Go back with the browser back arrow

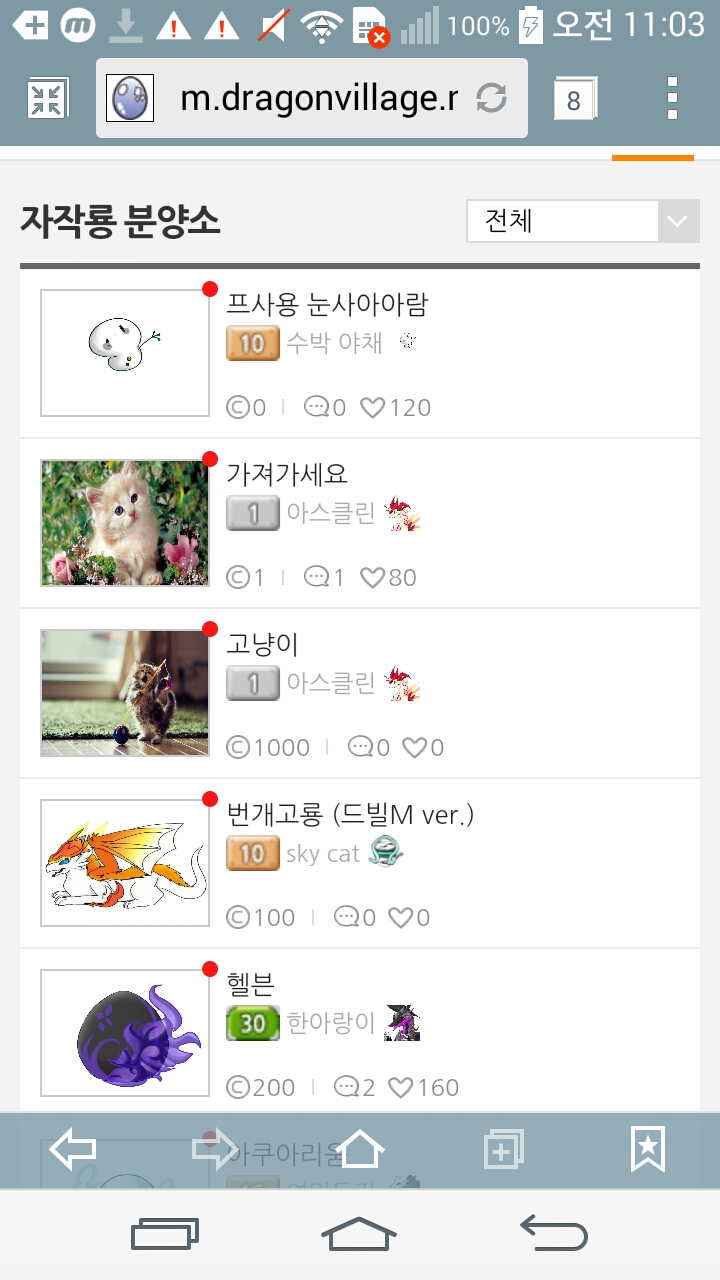coord(73,1150)
